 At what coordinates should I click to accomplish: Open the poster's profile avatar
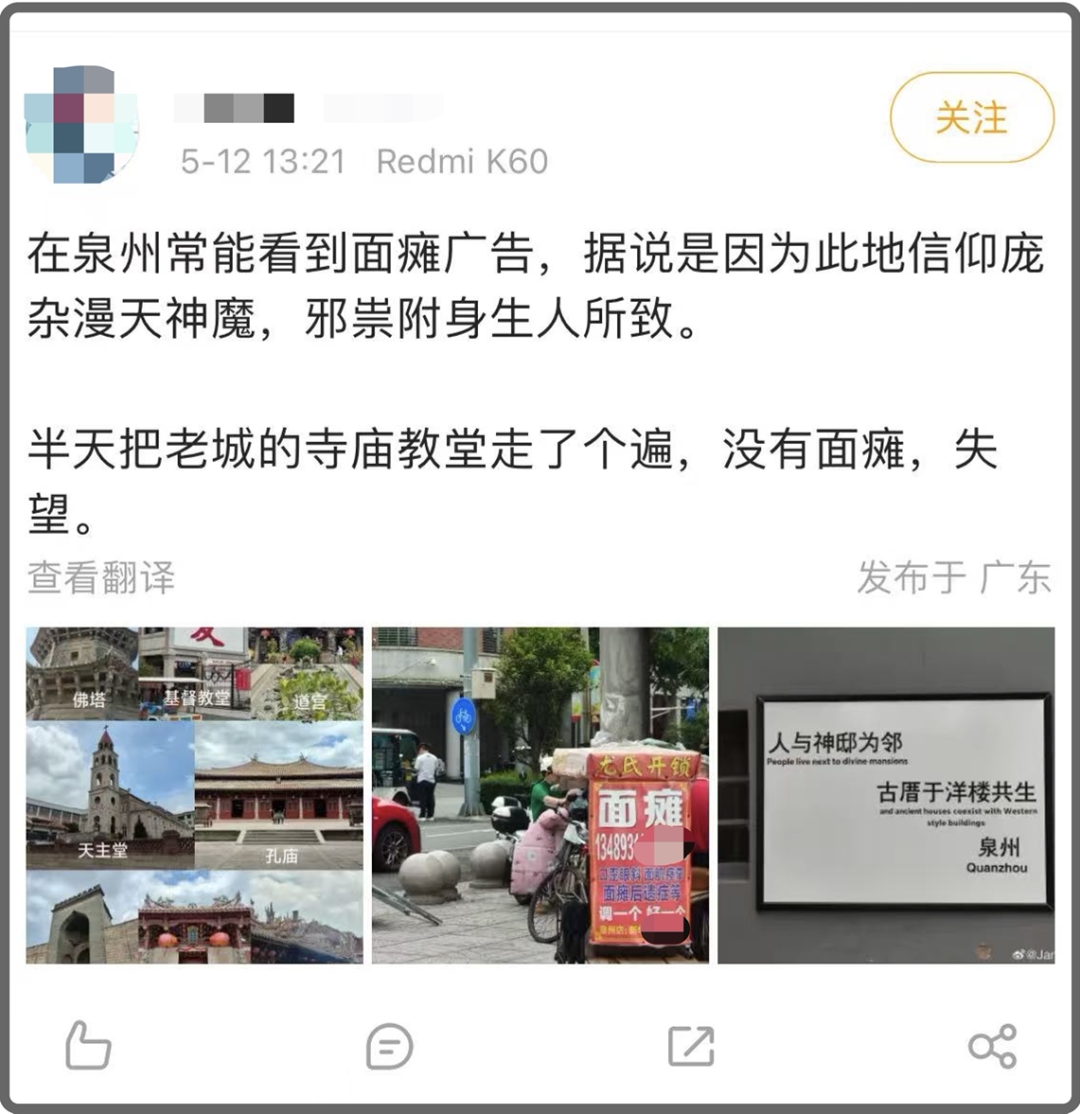(83, 124)
